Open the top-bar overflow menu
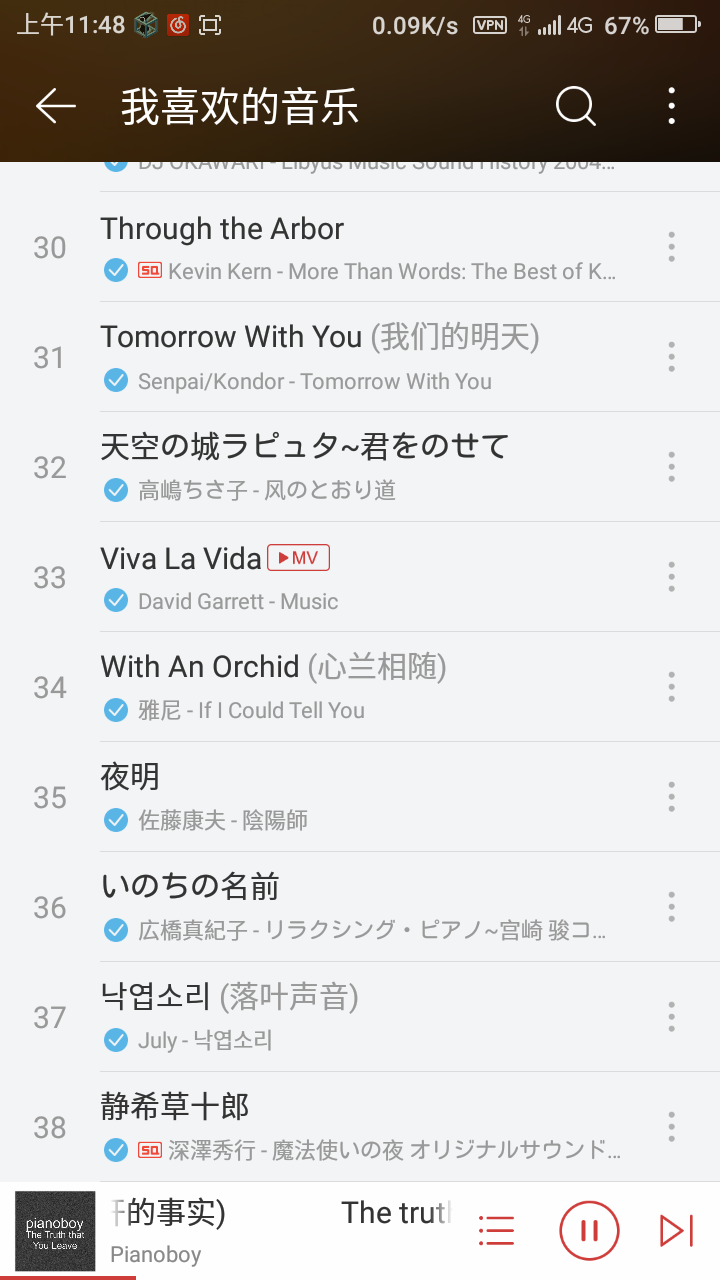Image resolution: width=720 pixels, height=1280 pixels. point(671,106)
